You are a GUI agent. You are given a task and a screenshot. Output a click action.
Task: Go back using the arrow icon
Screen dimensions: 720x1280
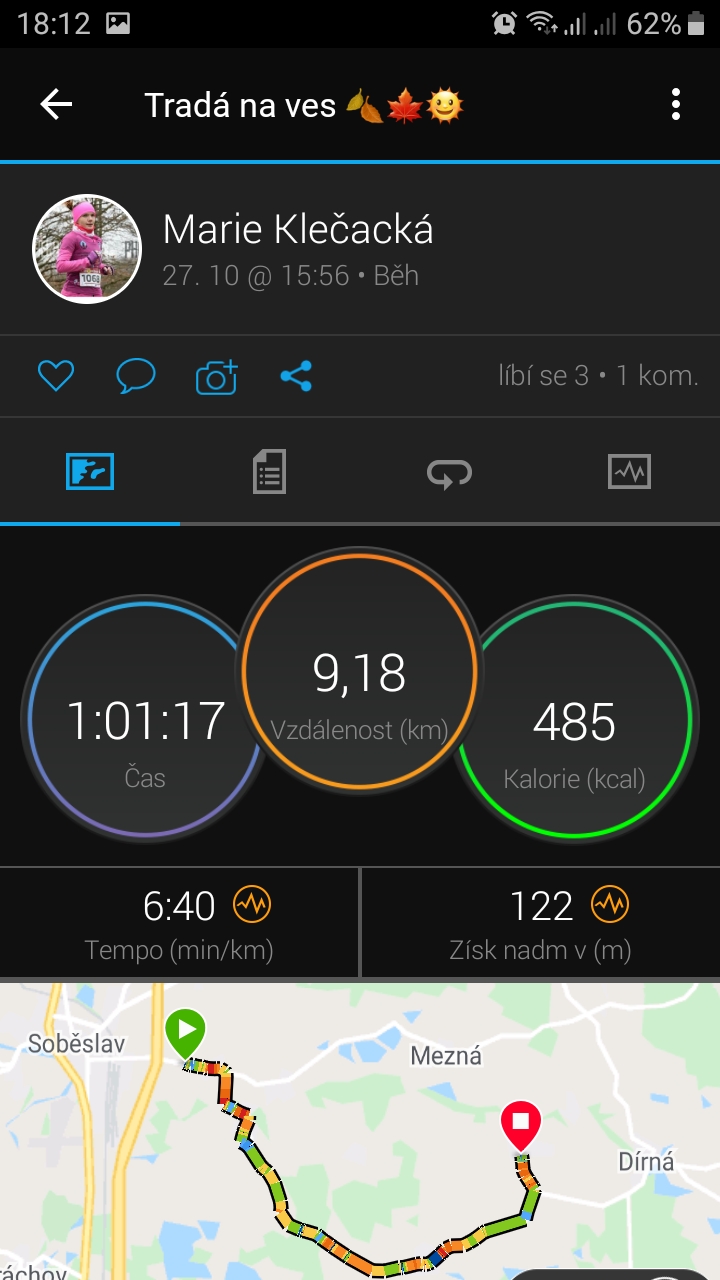pyautogui.click(x=56, y=104)
